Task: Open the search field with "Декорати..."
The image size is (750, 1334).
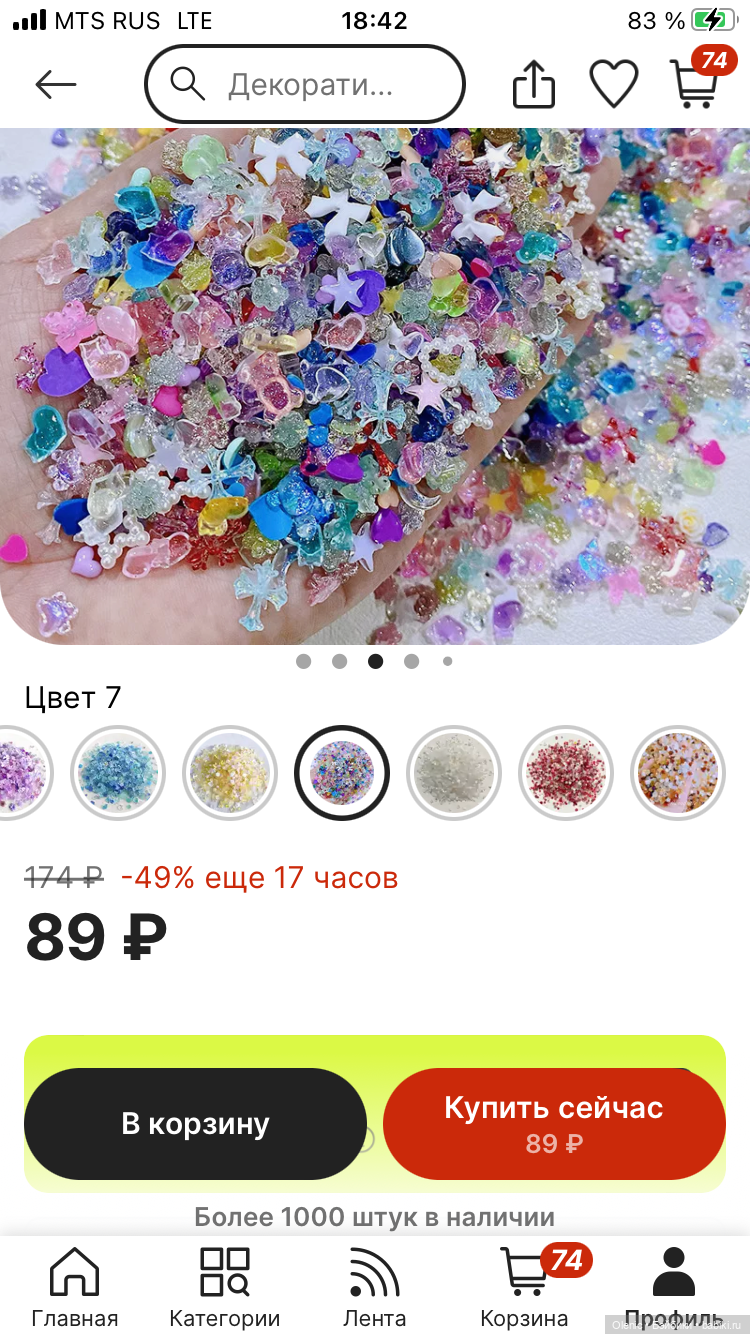Action: [x=305, y=85]
